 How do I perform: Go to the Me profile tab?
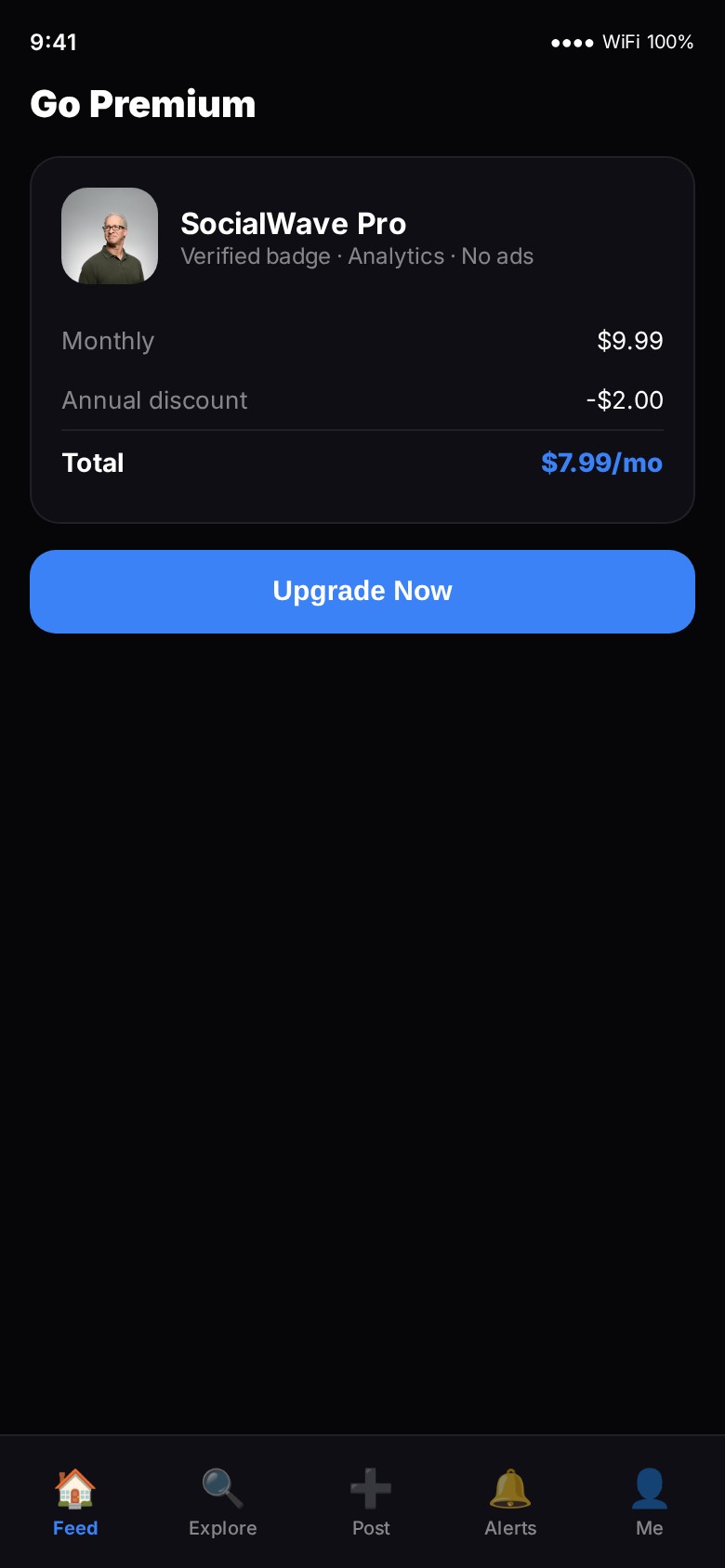click(x=649, y=1502)
